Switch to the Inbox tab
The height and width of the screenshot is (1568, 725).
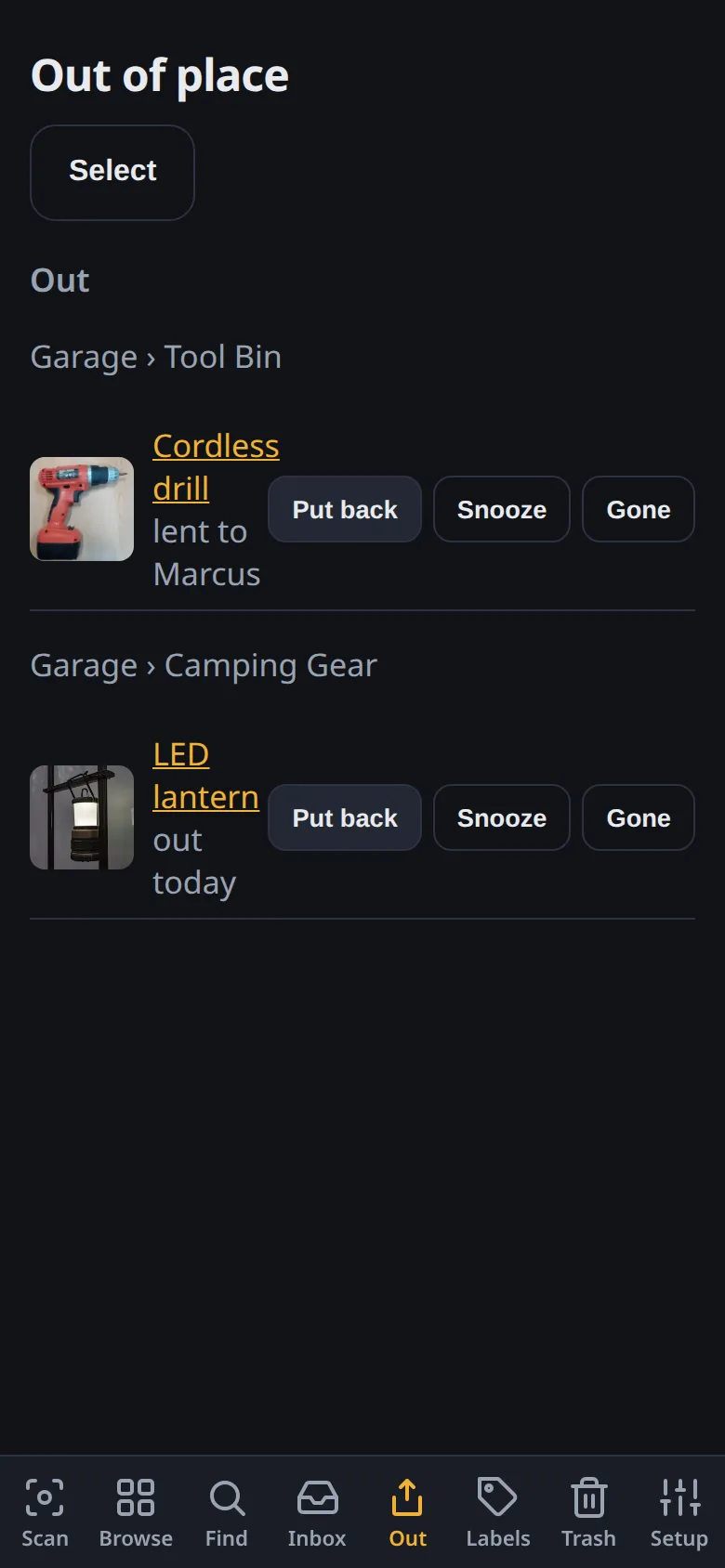[x=317, y=1512]
